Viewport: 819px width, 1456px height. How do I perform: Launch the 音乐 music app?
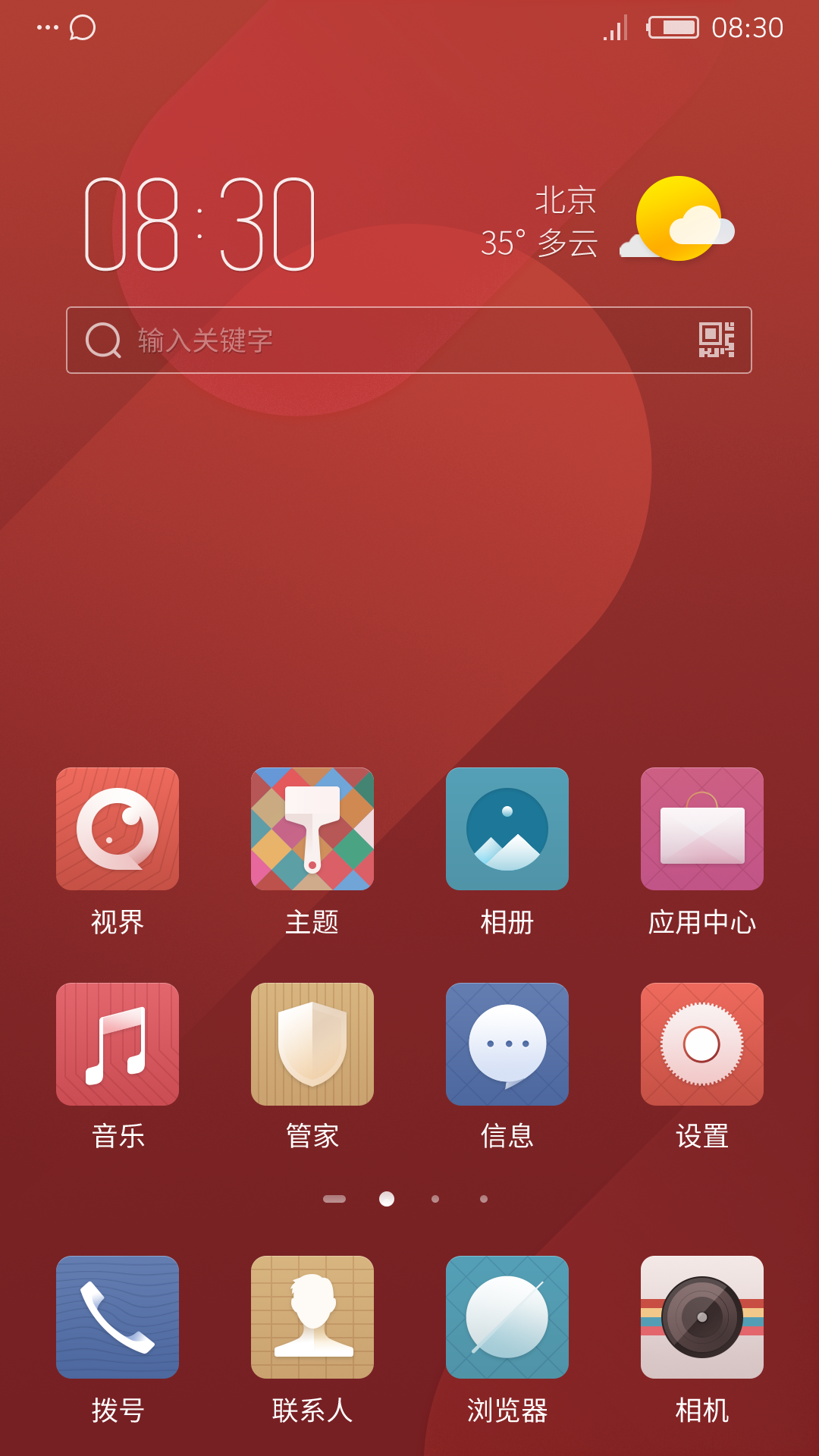(x=118, y=1044)
